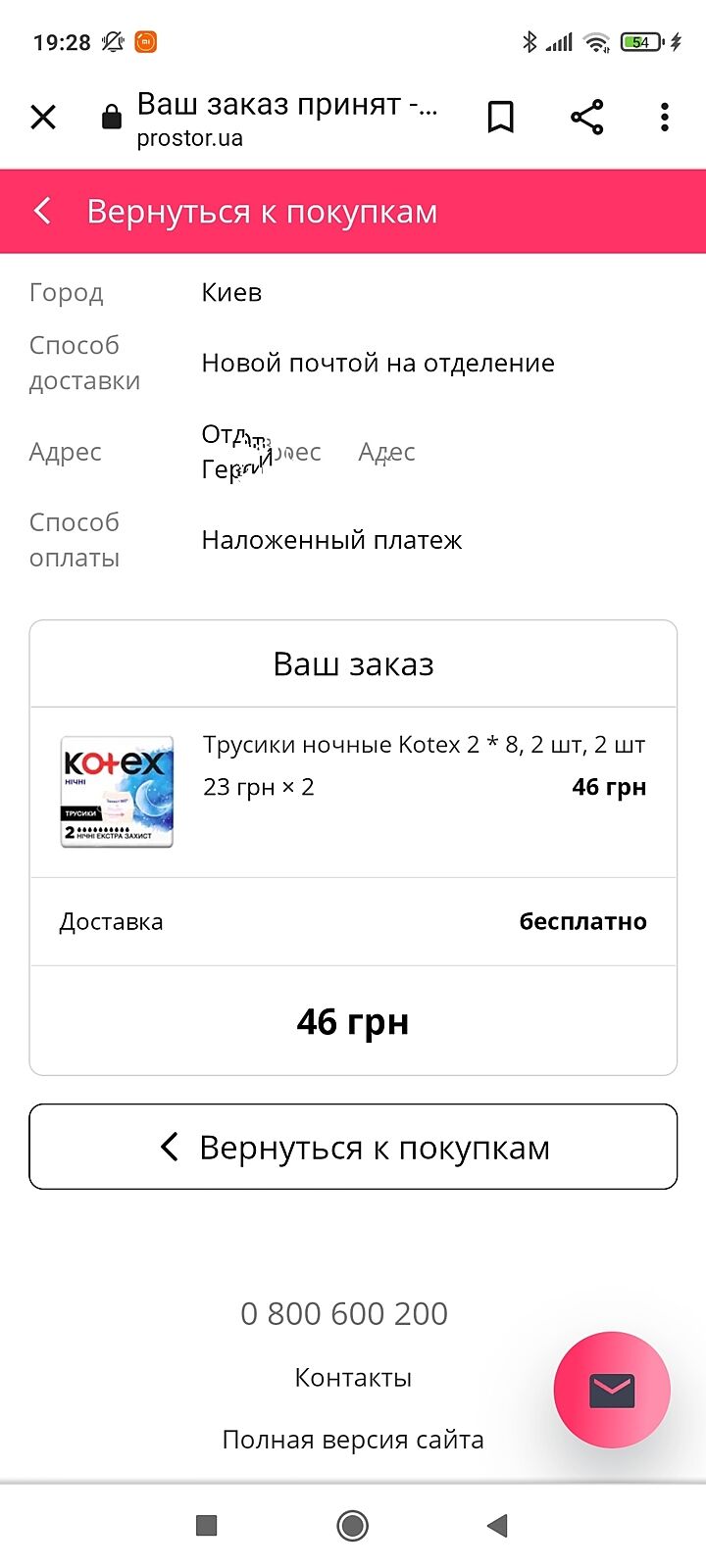Open the floating message envelope button
Viewport: 706px width, 1568px height.
(612, 1390)
